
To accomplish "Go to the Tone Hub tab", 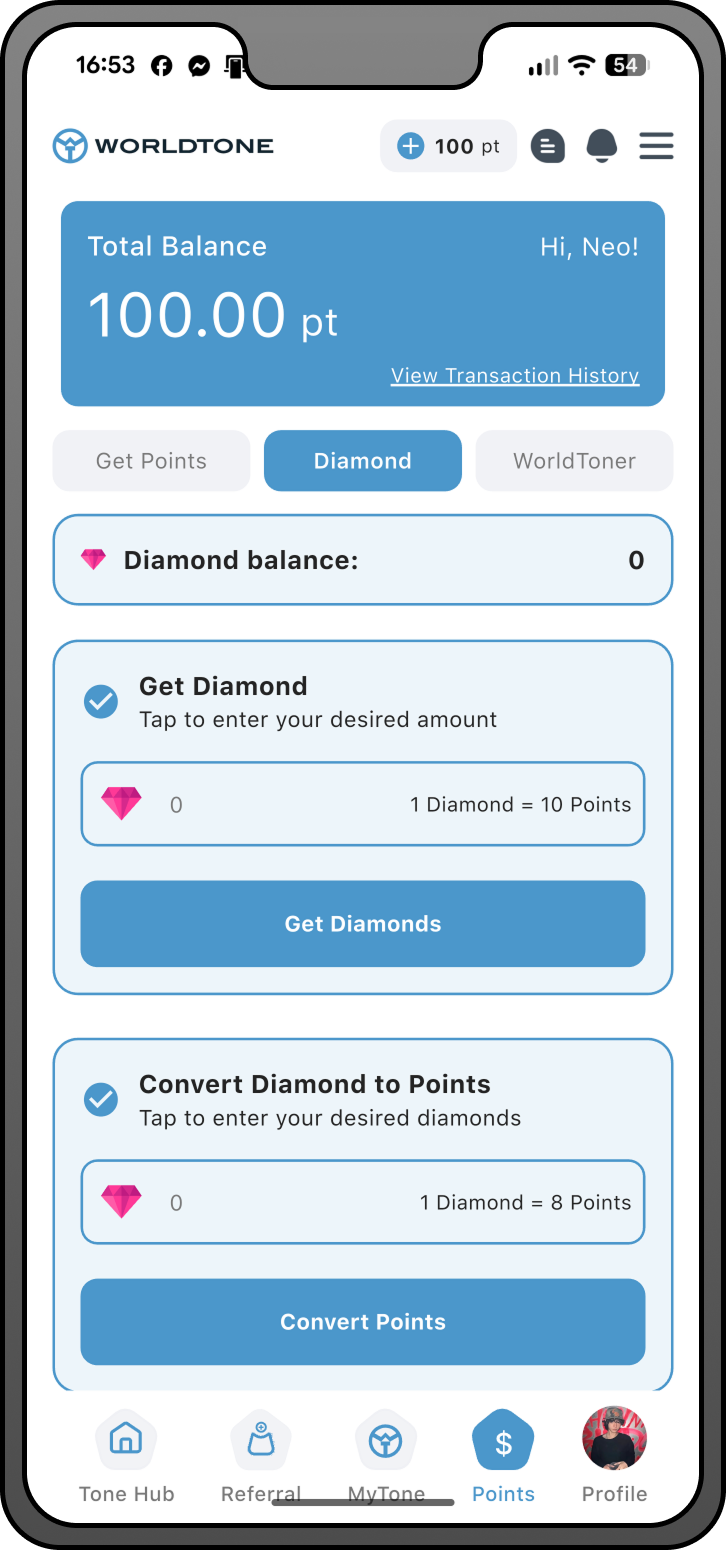I will click(x=126, y=1456).
